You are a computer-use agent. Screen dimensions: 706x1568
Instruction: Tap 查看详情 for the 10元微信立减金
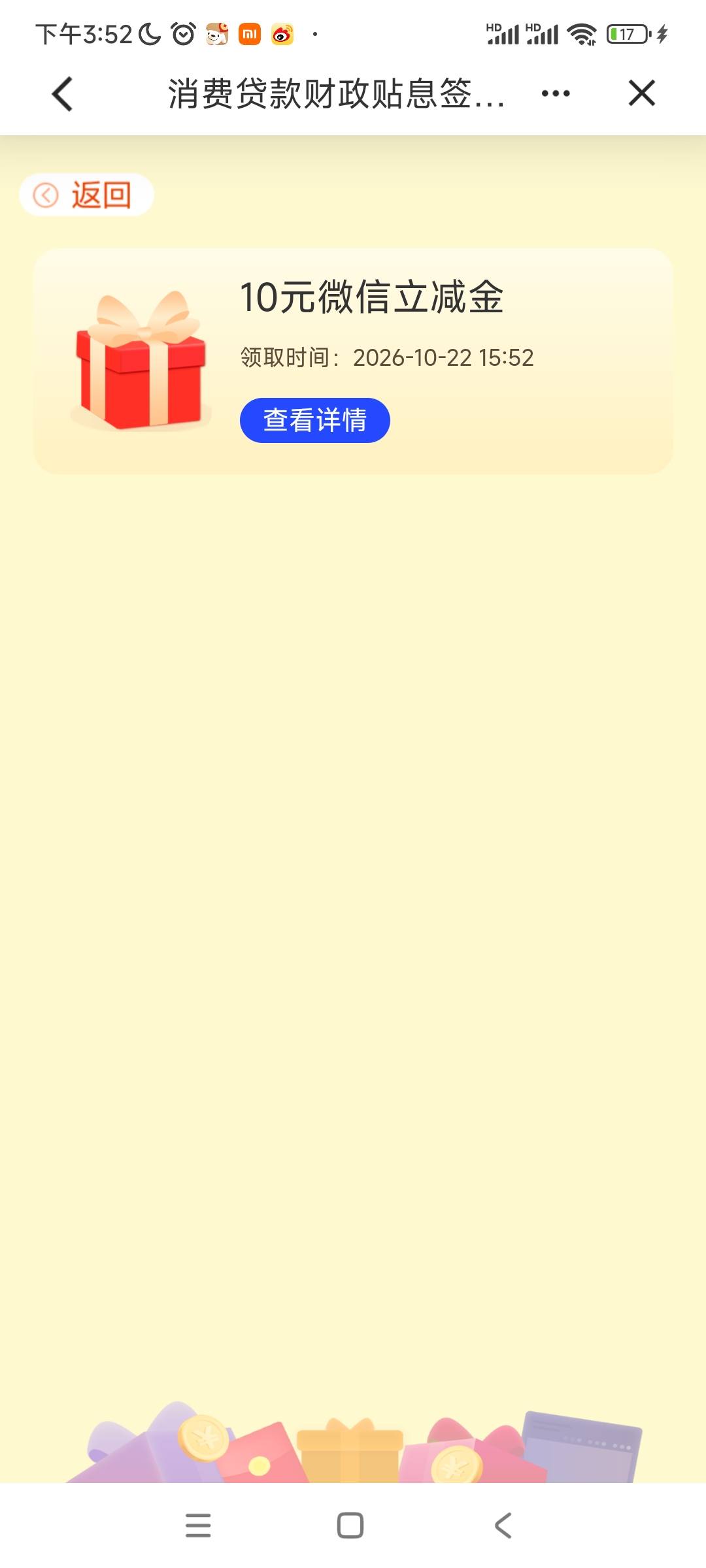click(315, 420)
